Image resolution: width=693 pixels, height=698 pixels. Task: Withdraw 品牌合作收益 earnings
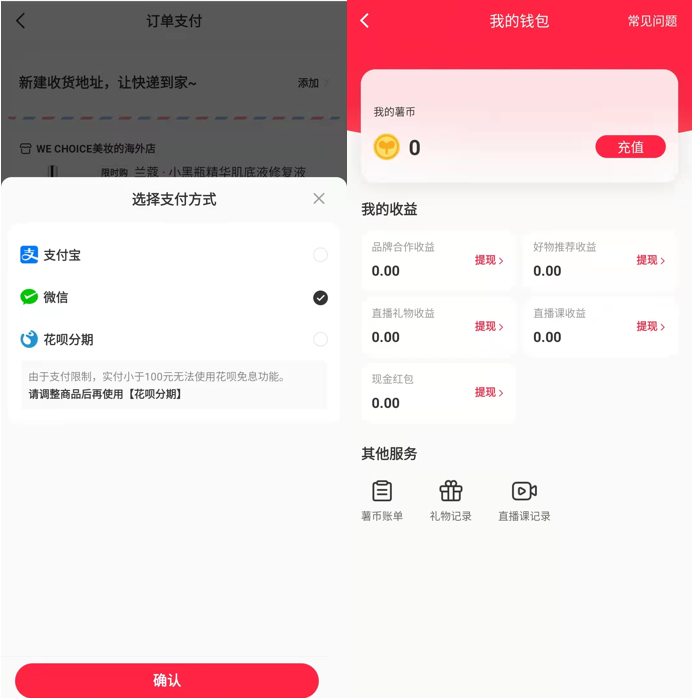[489, 260]
